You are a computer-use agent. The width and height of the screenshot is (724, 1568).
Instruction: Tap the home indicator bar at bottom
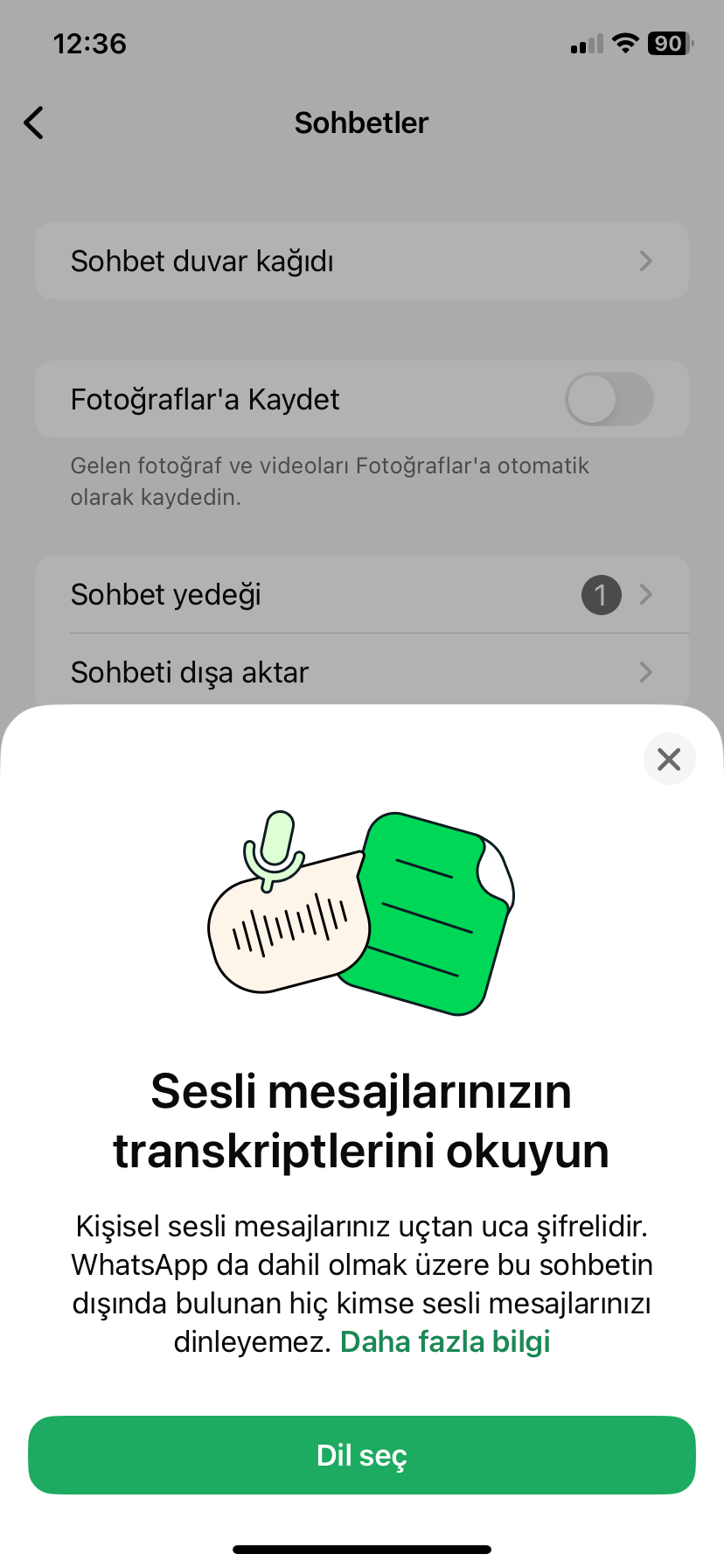pos(361,1547)
